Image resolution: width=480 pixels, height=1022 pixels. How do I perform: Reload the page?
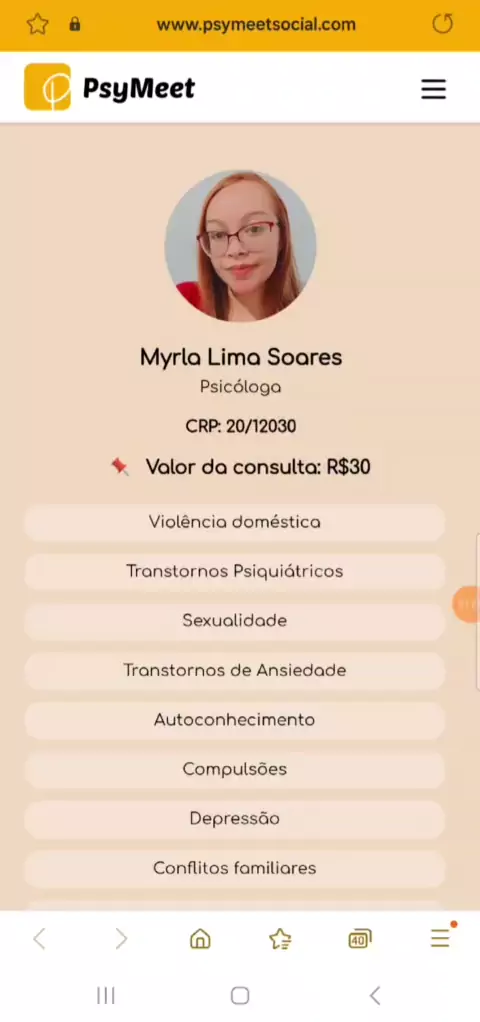click(x=442, y=25)
